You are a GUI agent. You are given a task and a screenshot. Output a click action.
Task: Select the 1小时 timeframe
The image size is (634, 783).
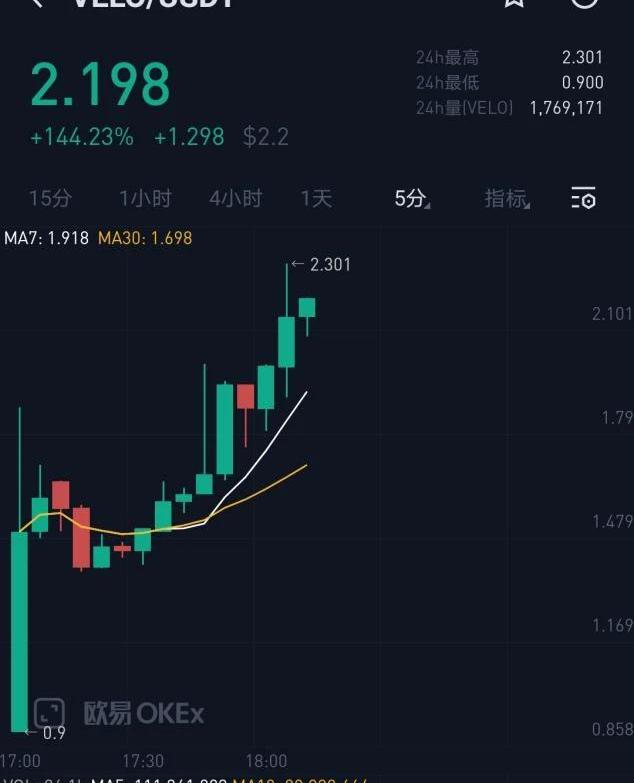(x=145, y=198)
